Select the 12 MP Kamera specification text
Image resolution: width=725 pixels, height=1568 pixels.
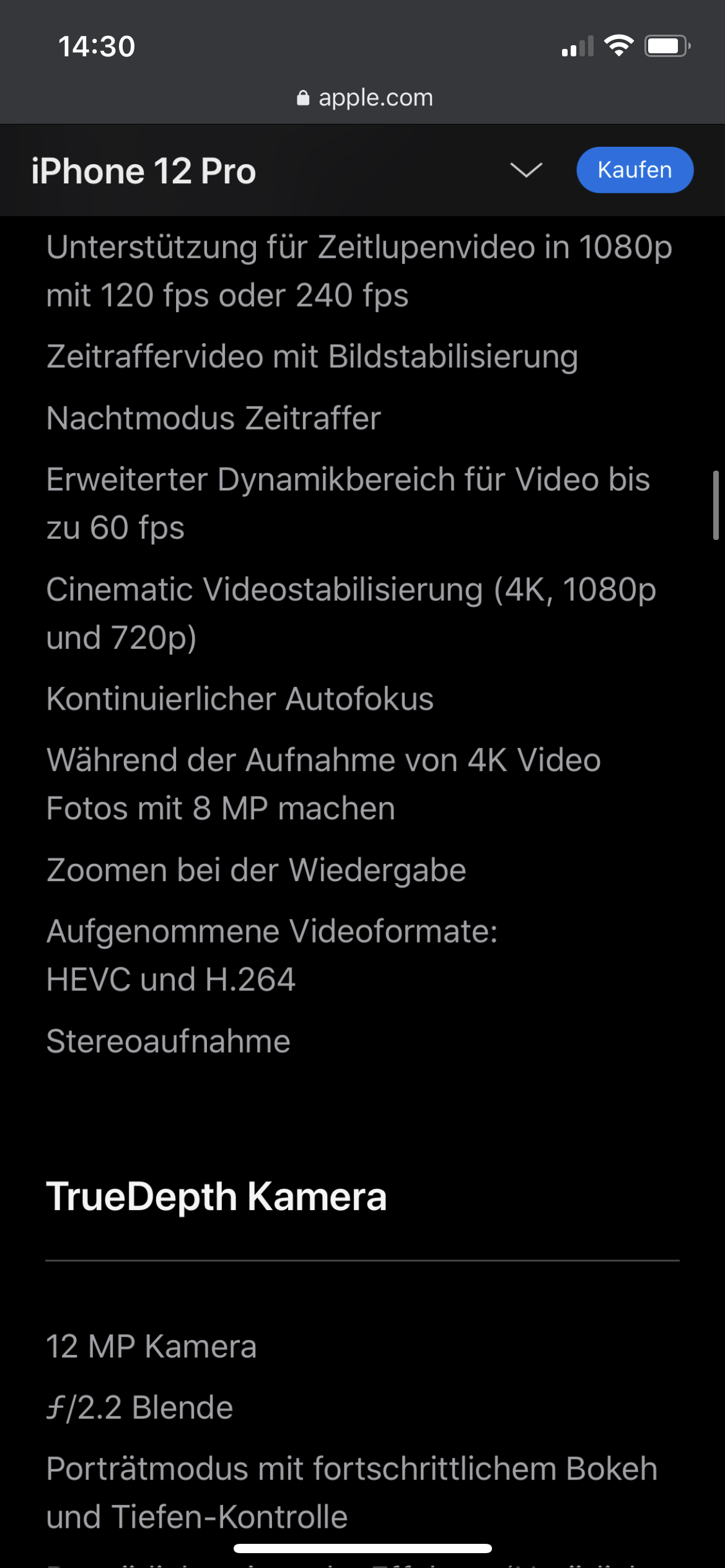(152, 1346)
